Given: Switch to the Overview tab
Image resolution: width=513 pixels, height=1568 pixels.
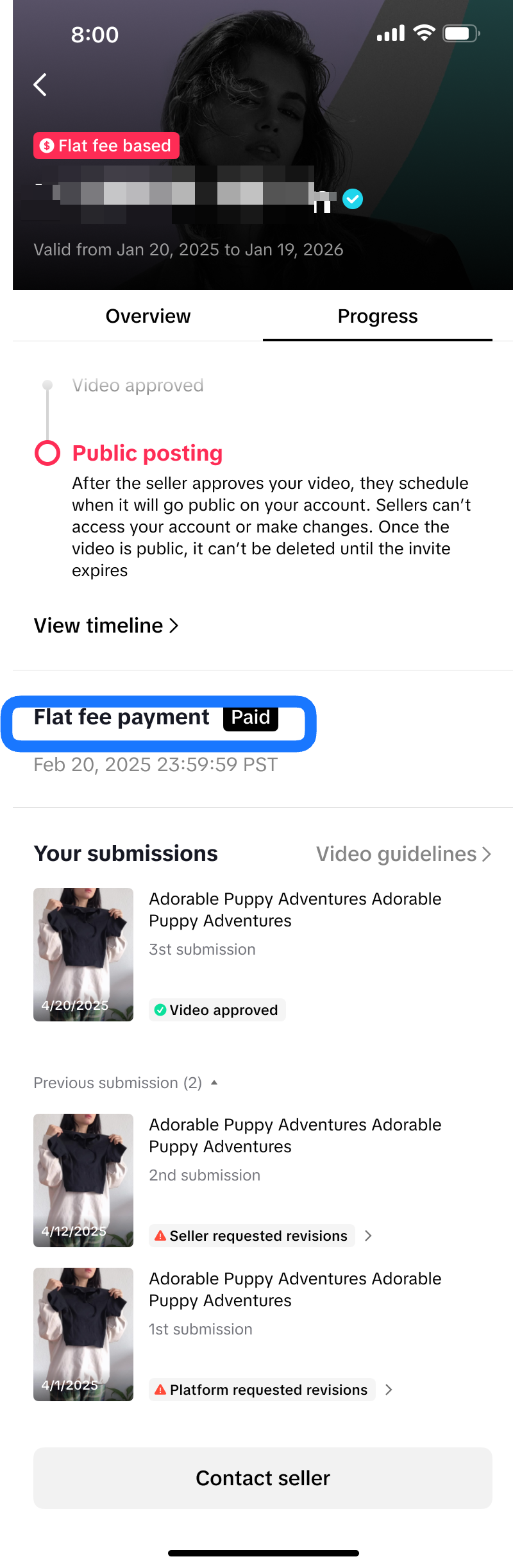Looking at the screenshot, I should [148, 316].
